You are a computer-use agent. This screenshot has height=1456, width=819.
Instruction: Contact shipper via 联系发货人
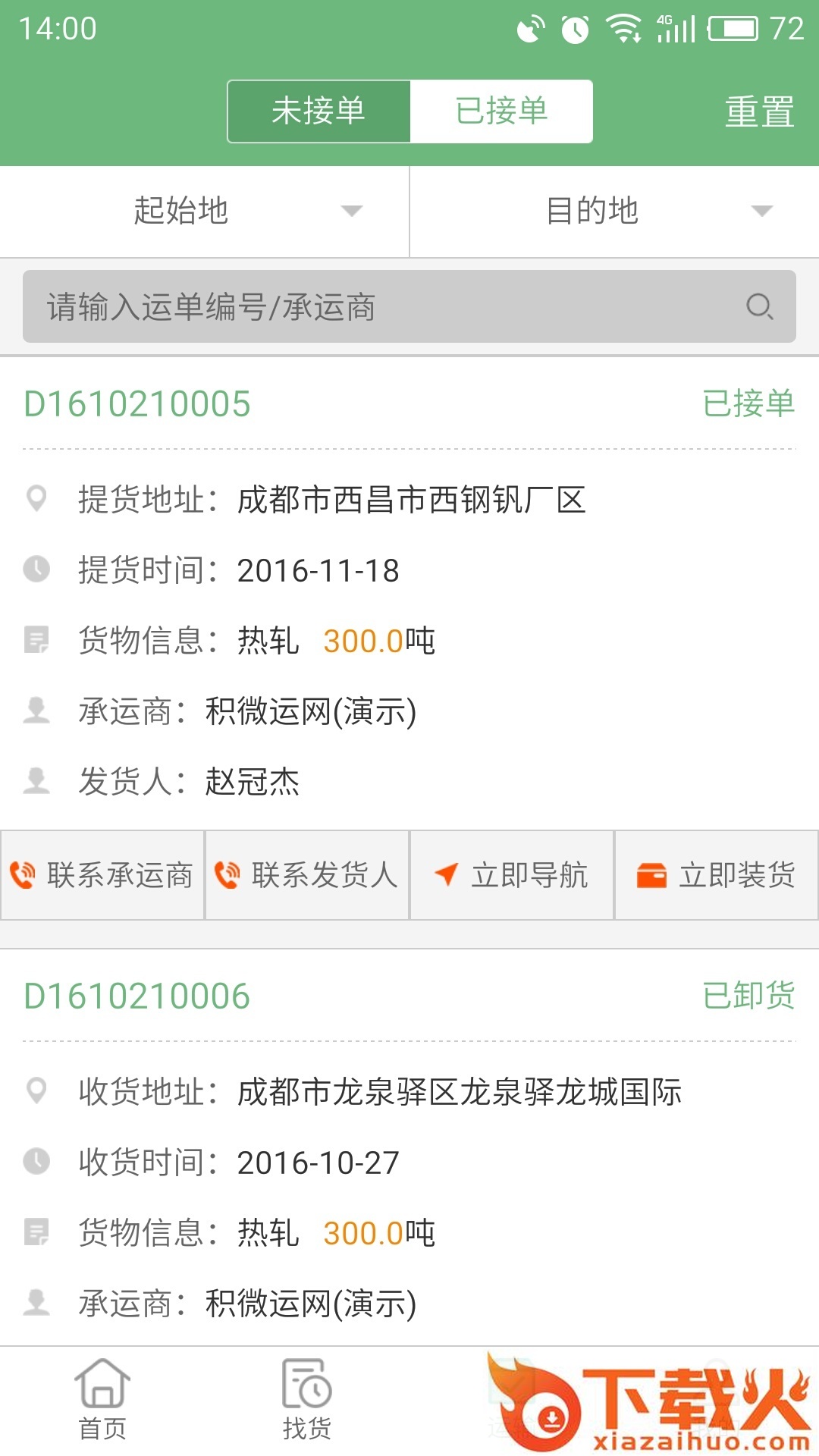pyautogui.click(x=307, y=875)
